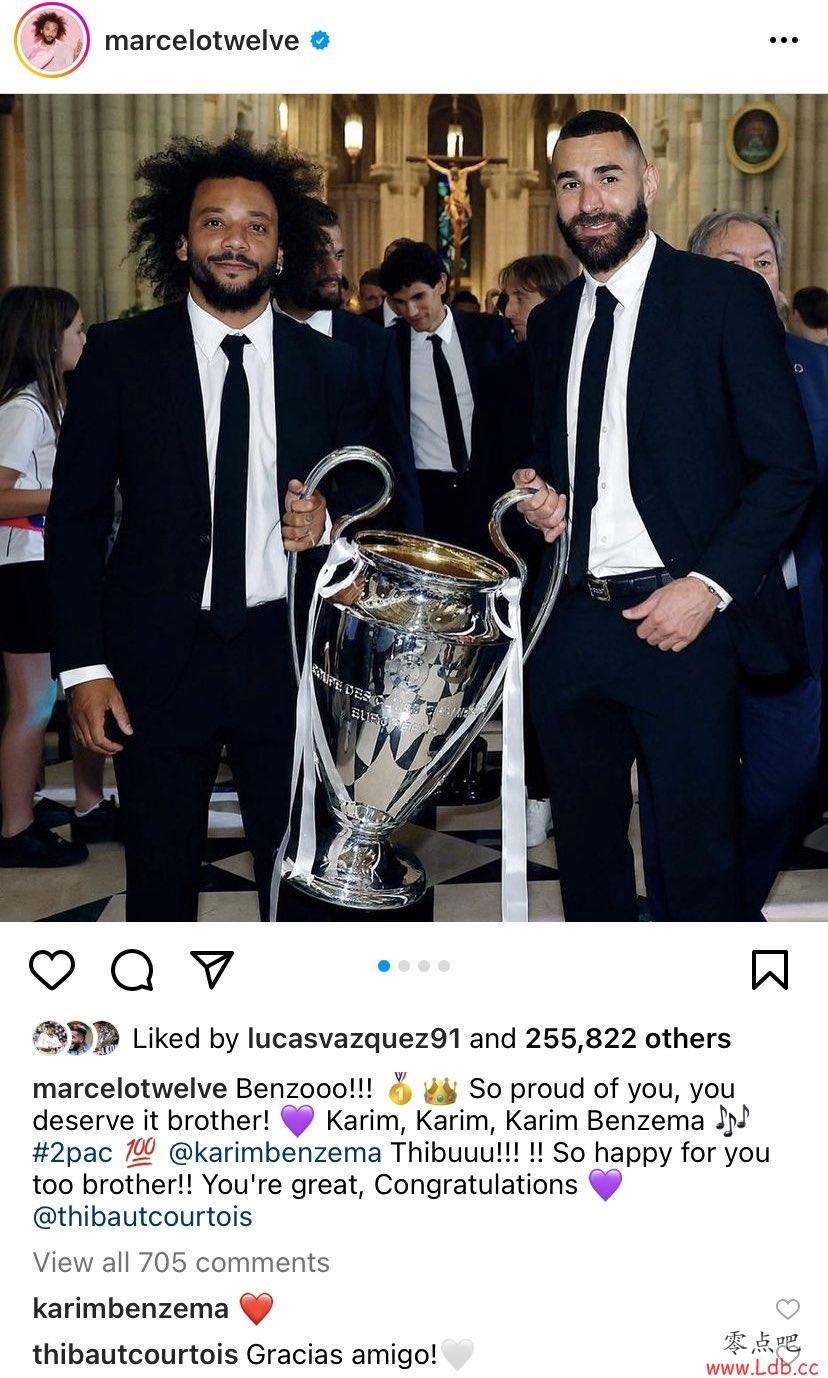View the 255,822 others who liked

tap(627, 1038)
